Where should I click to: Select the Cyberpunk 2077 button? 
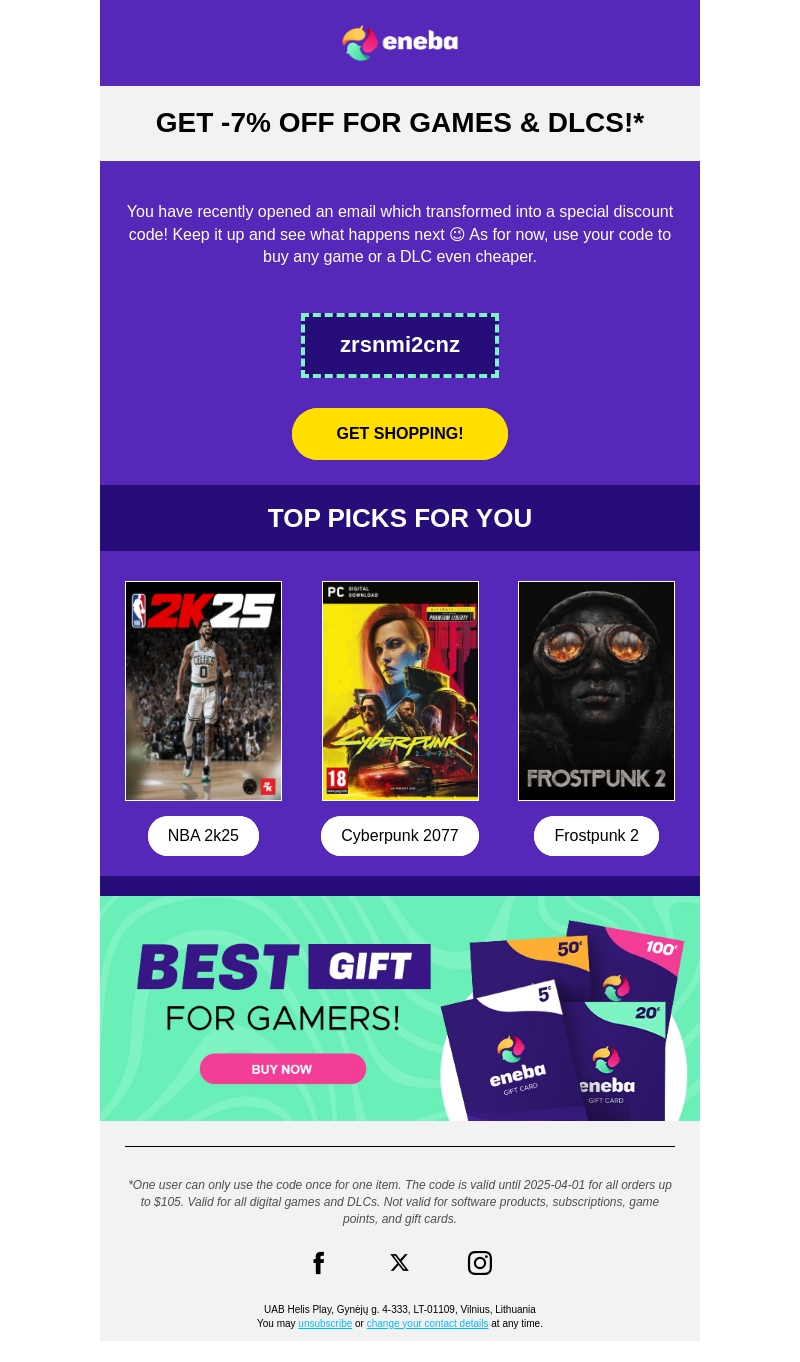coord(400,836)
